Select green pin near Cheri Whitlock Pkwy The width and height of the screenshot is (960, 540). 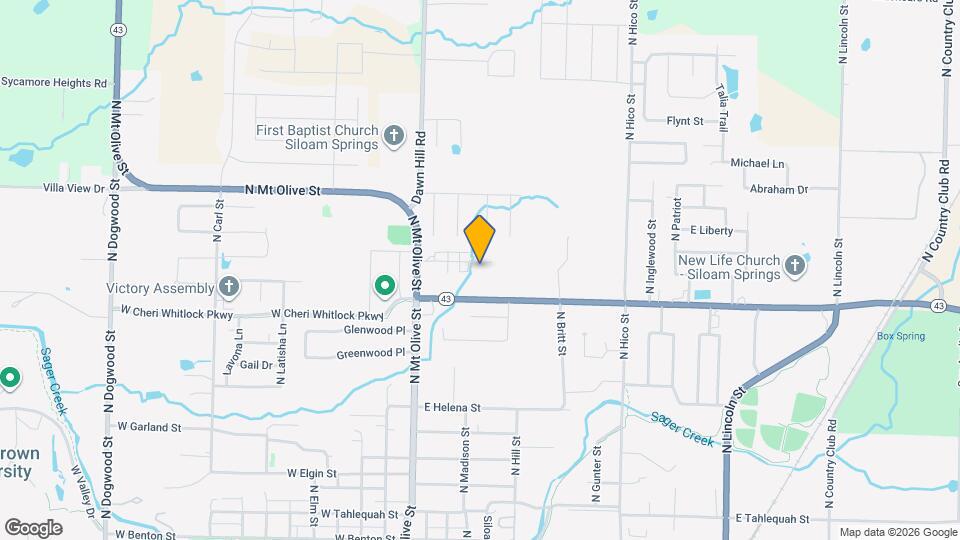[385, 288]
